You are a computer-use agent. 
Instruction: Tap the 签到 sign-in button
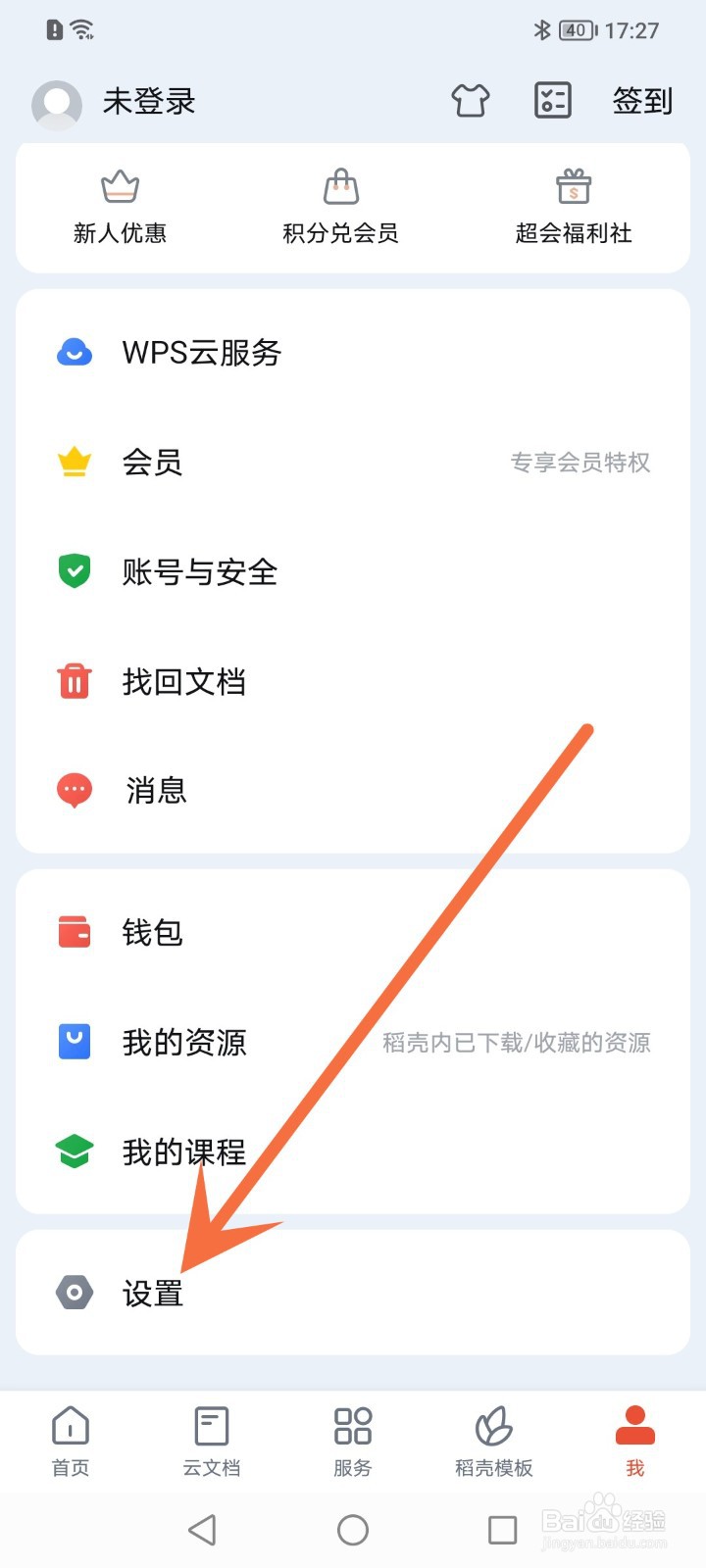[x=642, y=100]
